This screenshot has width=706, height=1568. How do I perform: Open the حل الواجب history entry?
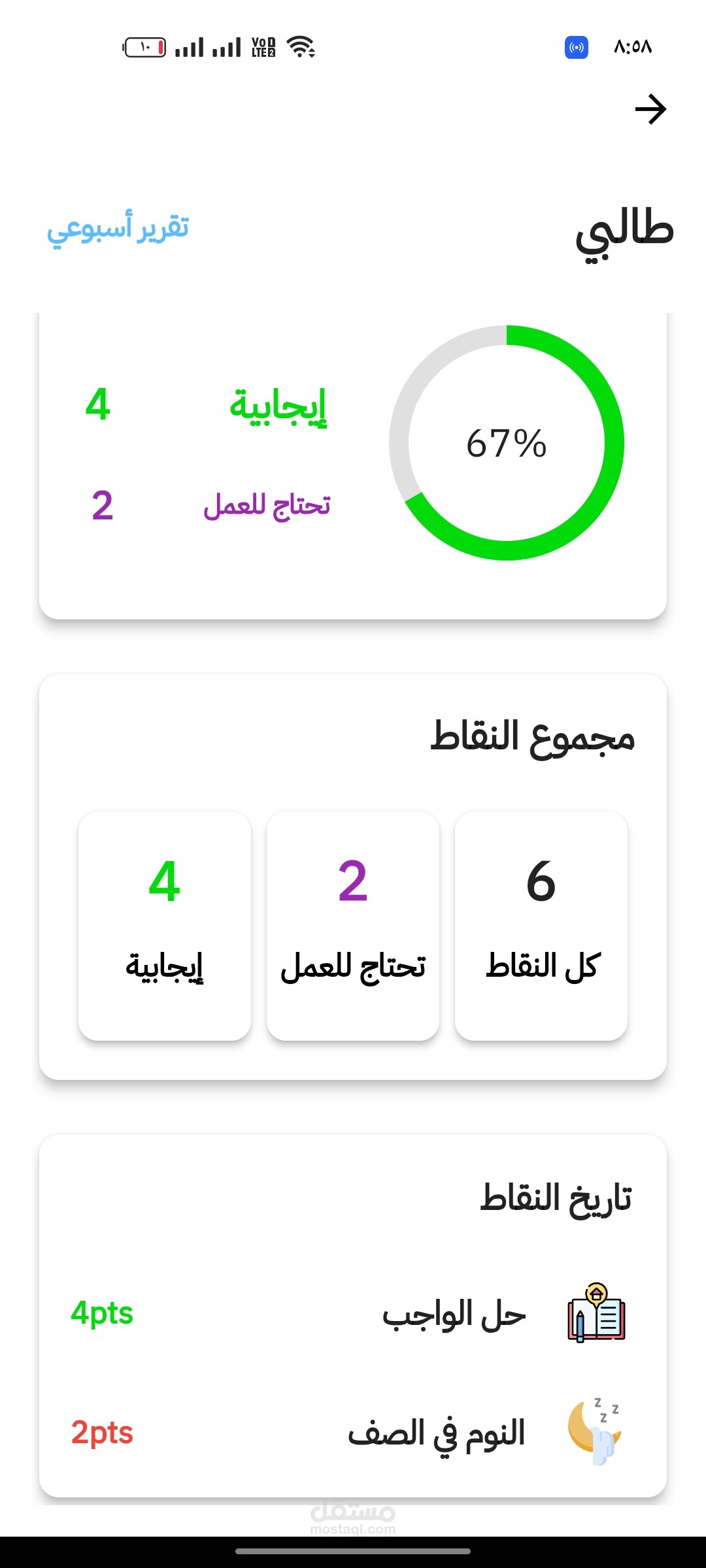[353, 1314]
